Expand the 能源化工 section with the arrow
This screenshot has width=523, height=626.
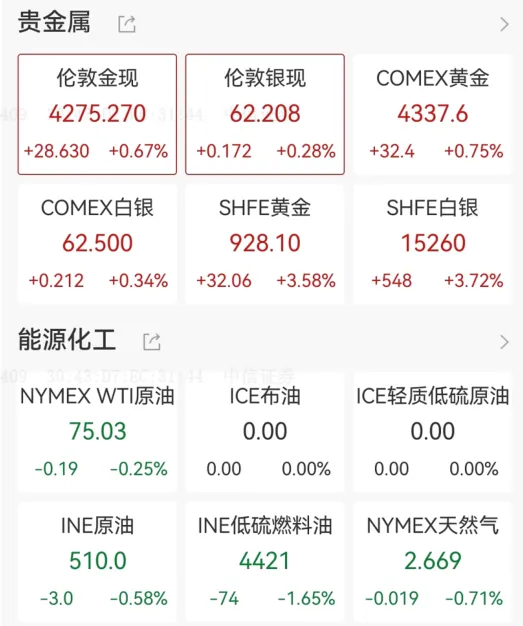point(504,342)
